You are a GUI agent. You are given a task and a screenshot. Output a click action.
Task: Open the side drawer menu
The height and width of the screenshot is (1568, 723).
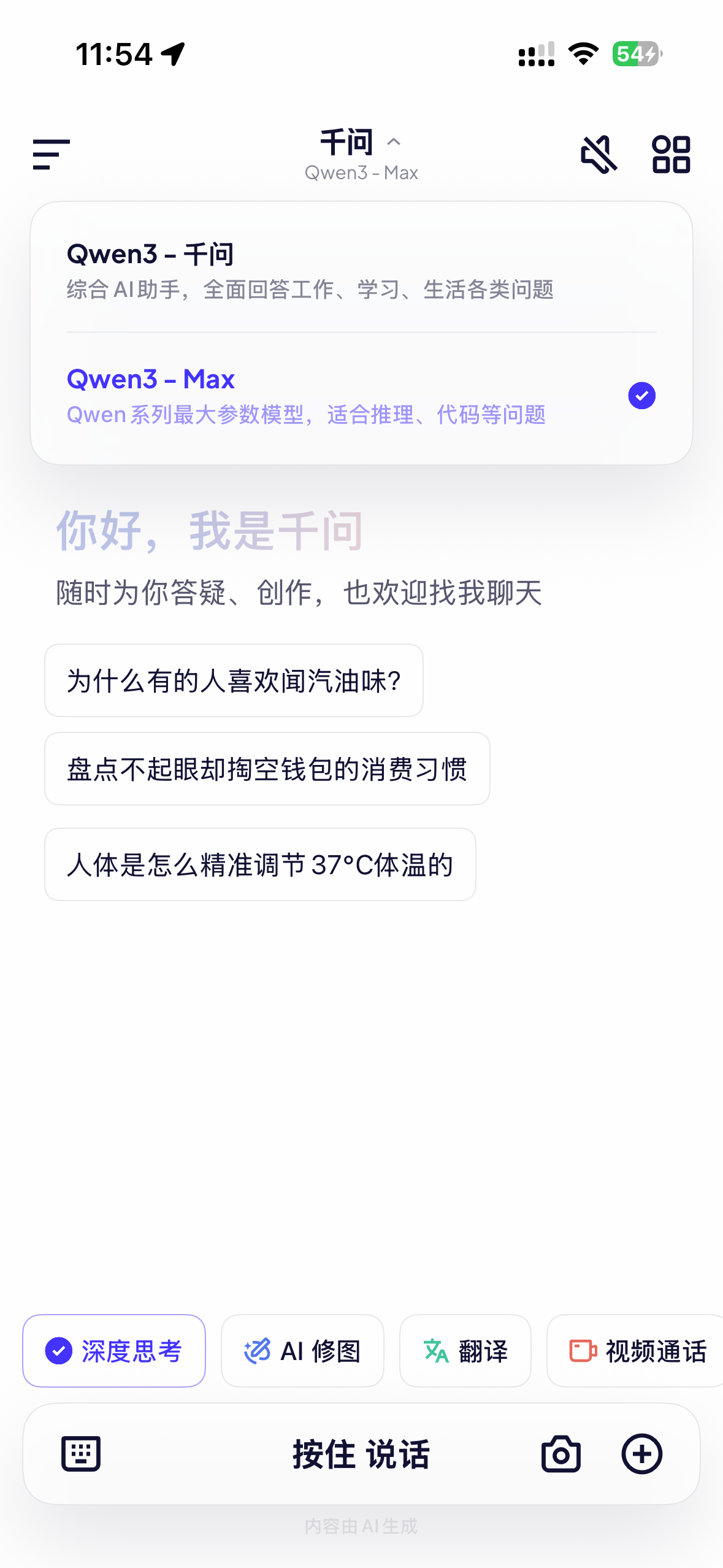(x=51, y=154)
